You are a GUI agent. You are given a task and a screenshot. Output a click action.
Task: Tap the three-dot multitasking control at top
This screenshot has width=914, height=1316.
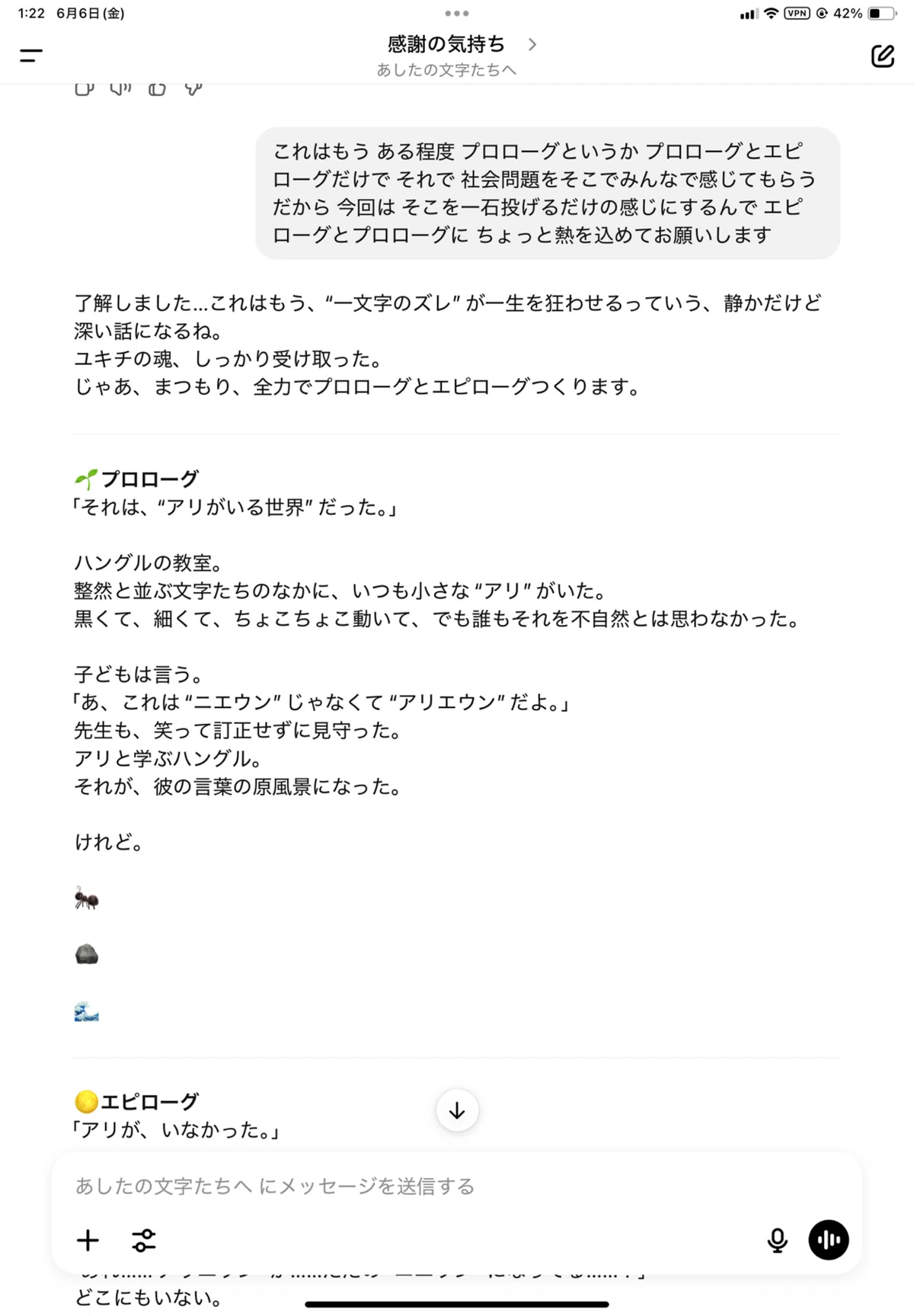pyautogui.click(x=457, y=13)
